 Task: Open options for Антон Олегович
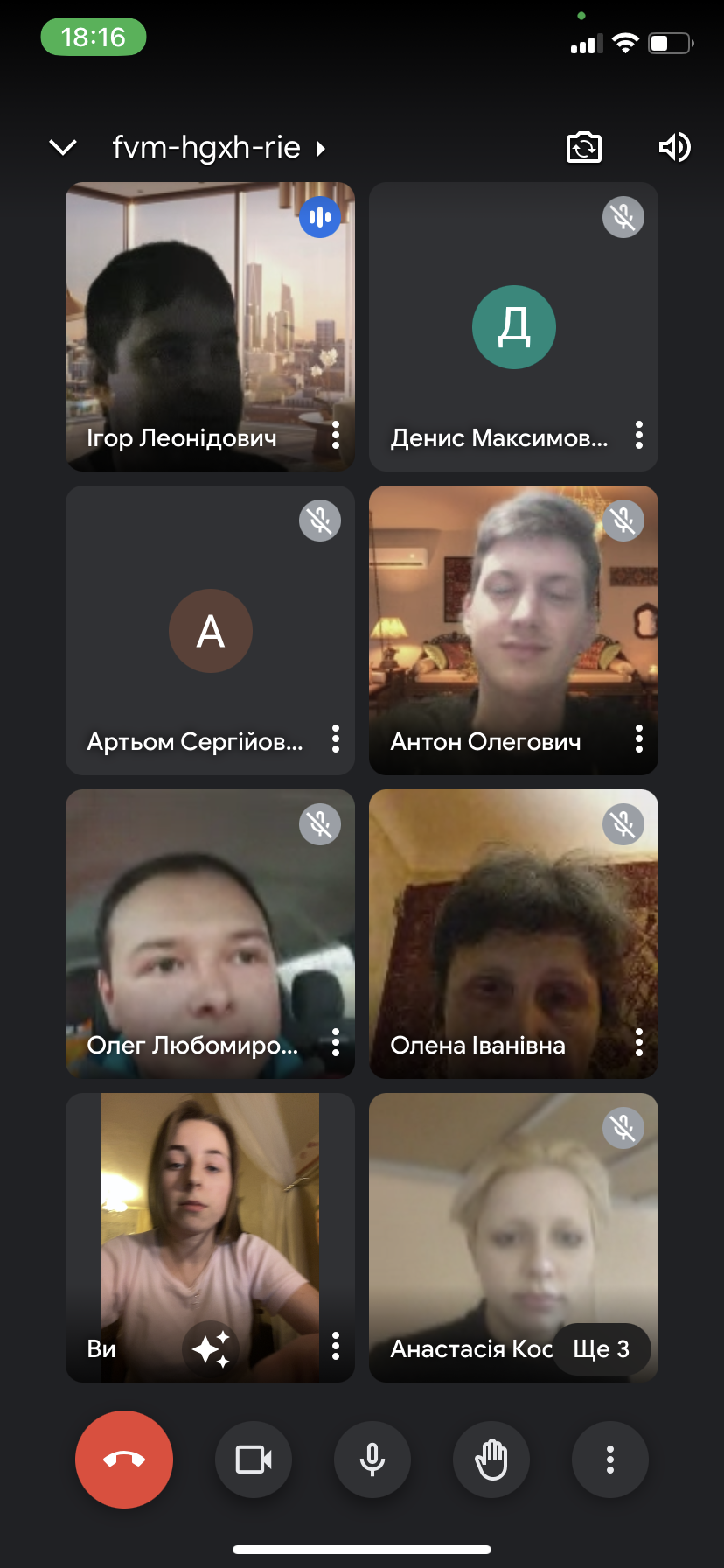click(x=639, y=738)
